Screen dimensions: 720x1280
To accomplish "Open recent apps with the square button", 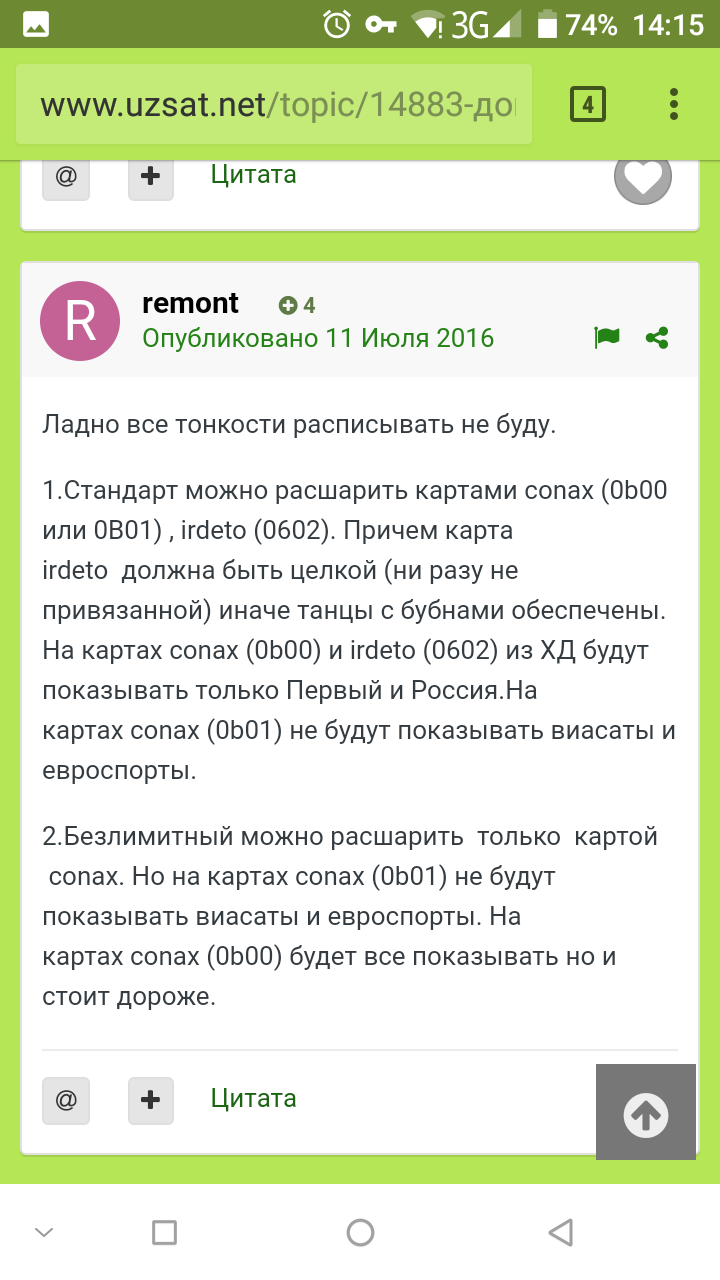I will [x=164, y=1231].
